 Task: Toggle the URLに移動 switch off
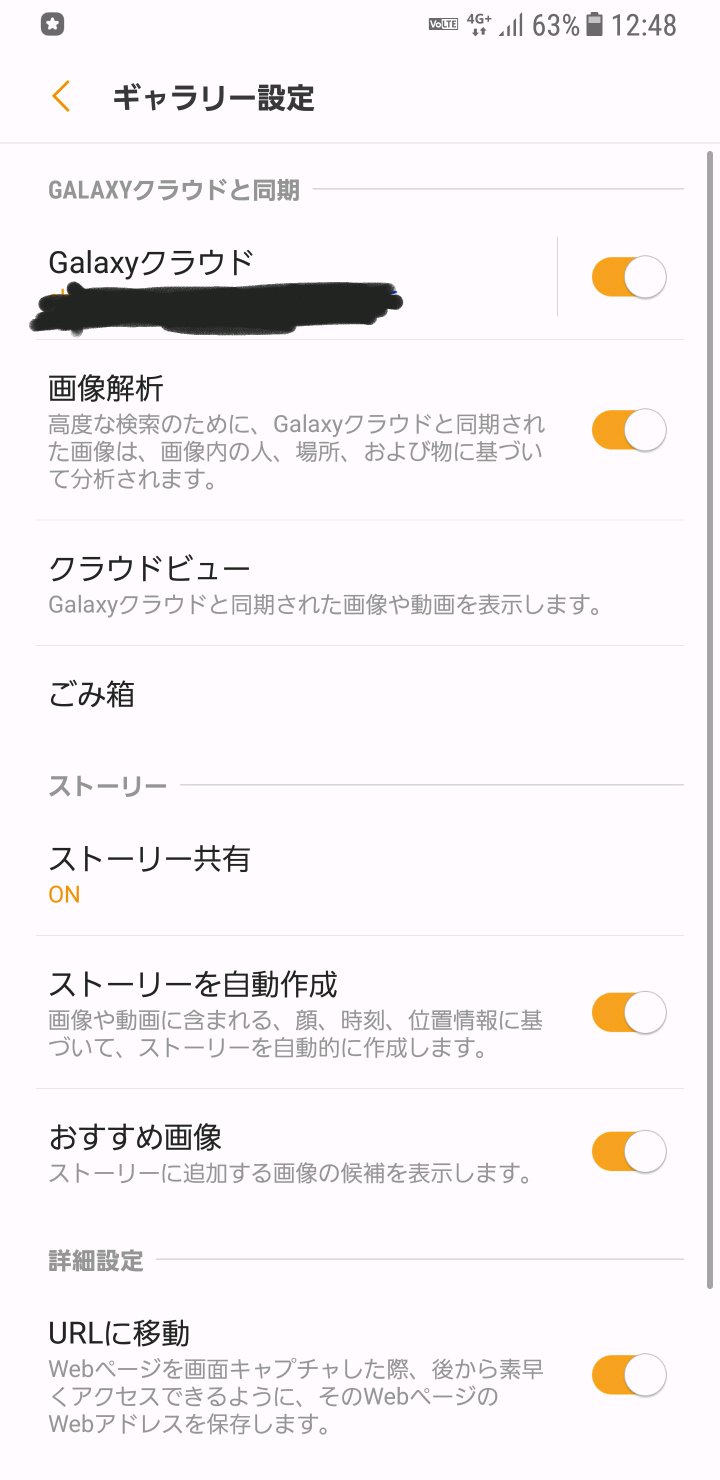click(628, 1375)
